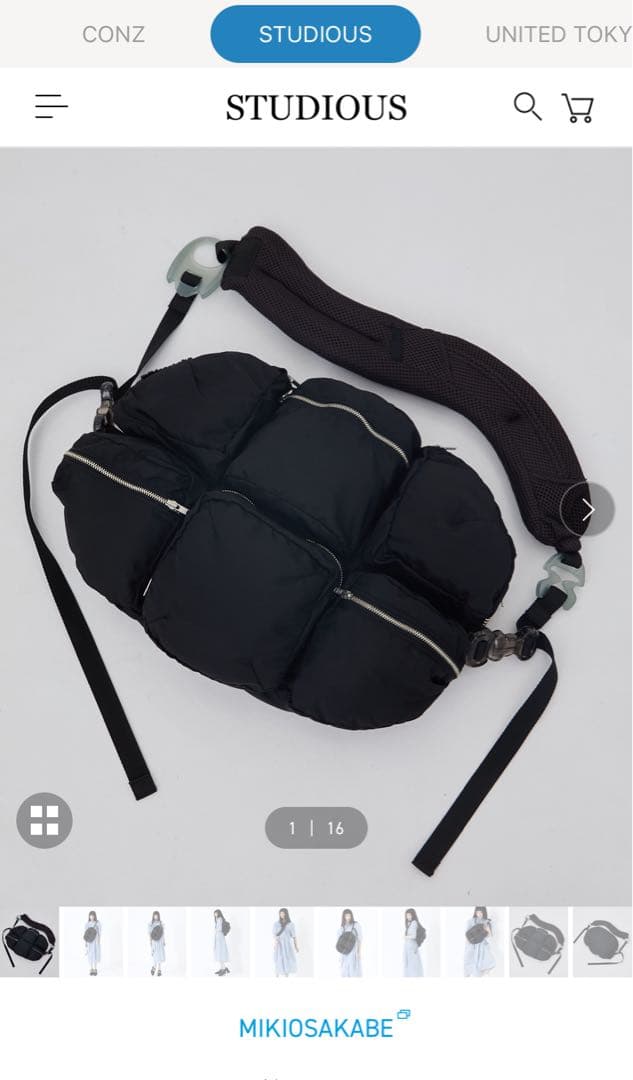The width and height of the screenshot is (633, 1080).
Task: Switch to the UNITED TOKYO tab
Action: pos(557,34)
